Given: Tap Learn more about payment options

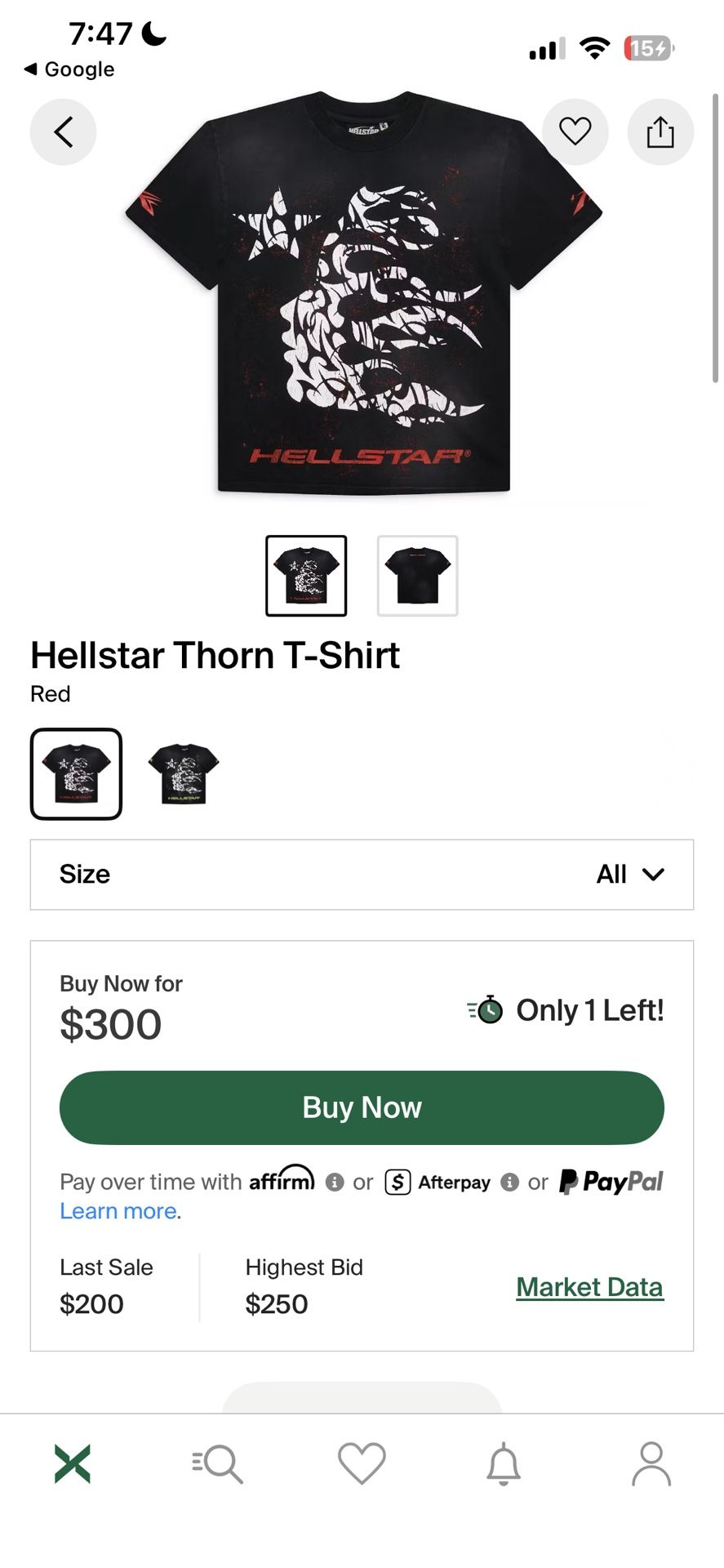Looking at the screenshot, I should 118,1211.
